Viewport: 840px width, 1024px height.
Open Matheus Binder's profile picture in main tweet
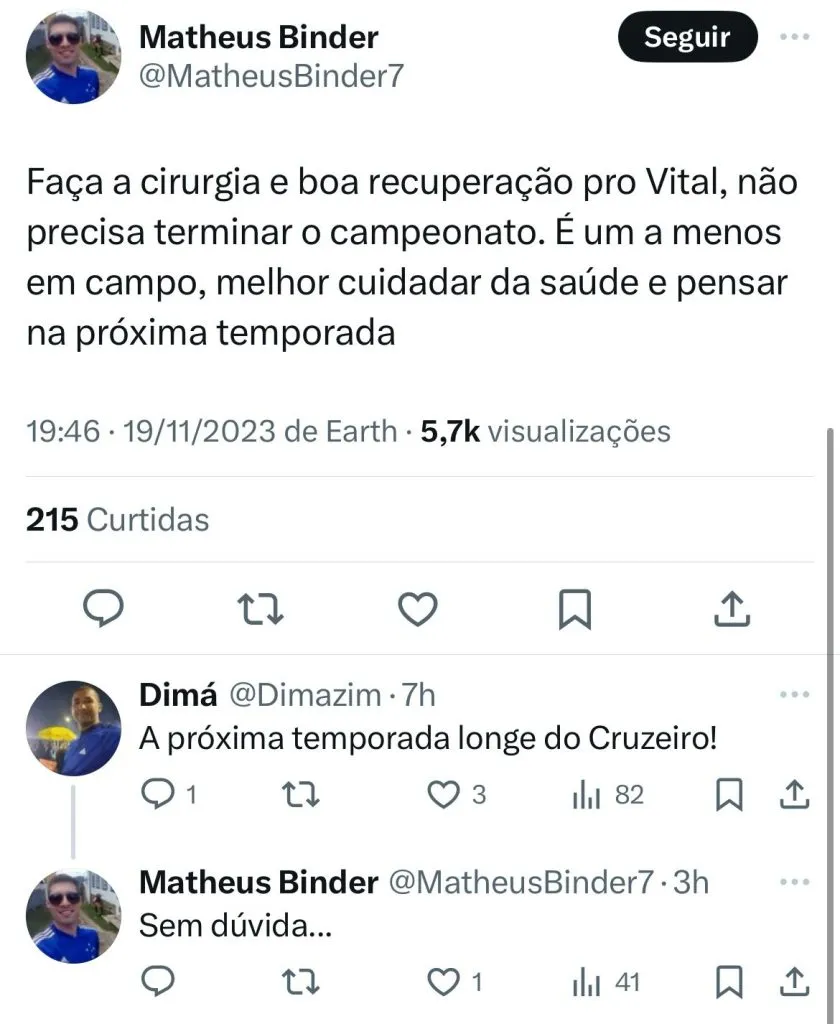(72, 59)
